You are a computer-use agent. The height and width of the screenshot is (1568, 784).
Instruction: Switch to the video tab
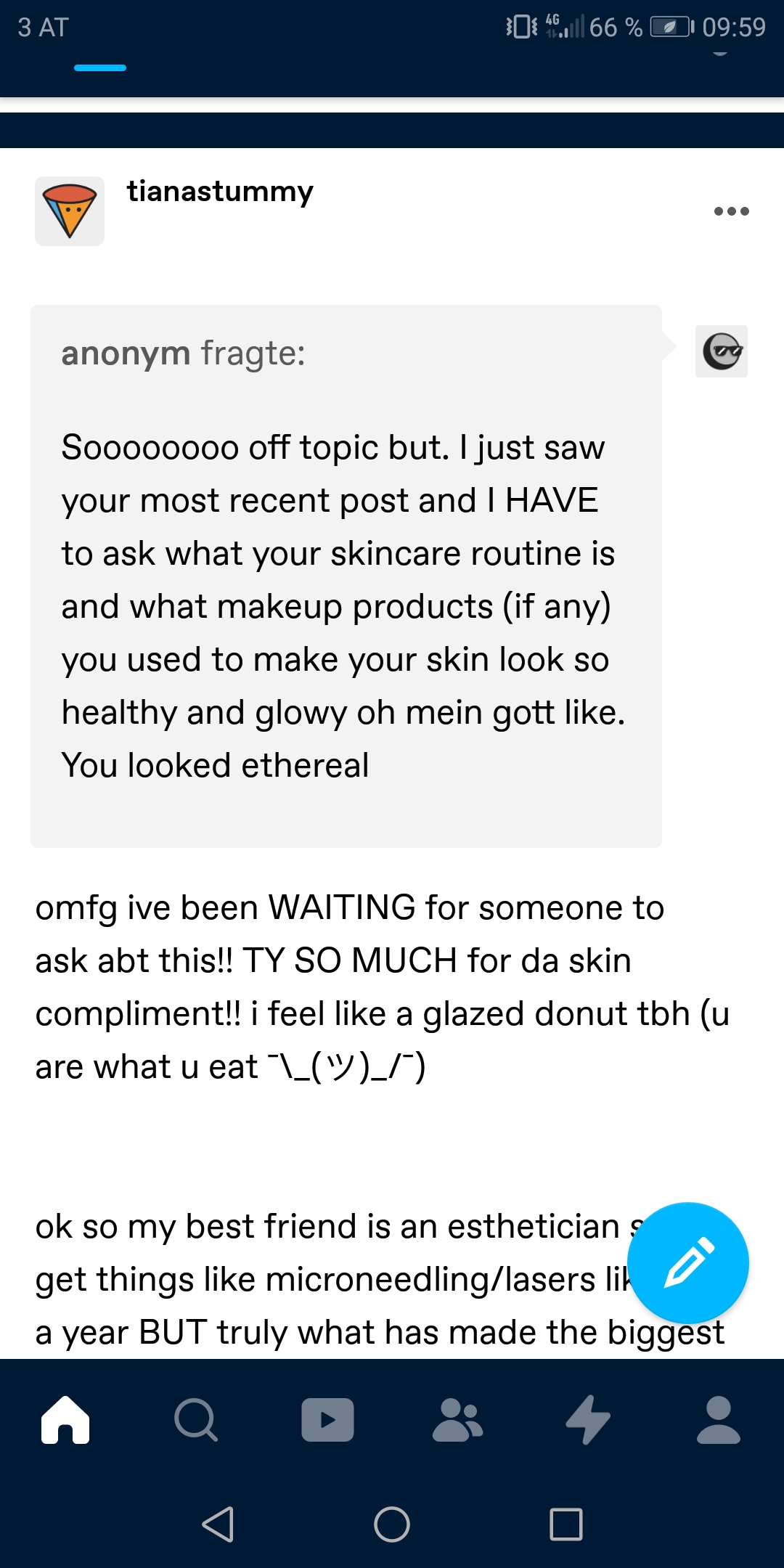(327, 1420)
